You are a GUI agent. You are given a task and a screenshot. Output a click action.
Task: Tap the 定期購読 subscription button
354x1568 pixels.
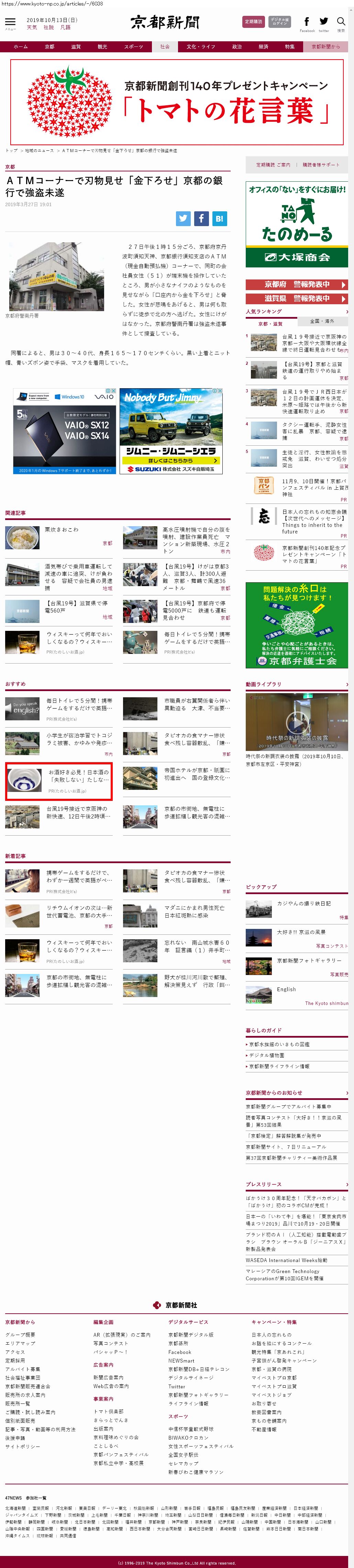pyautogui.click(x=253, y=22)
